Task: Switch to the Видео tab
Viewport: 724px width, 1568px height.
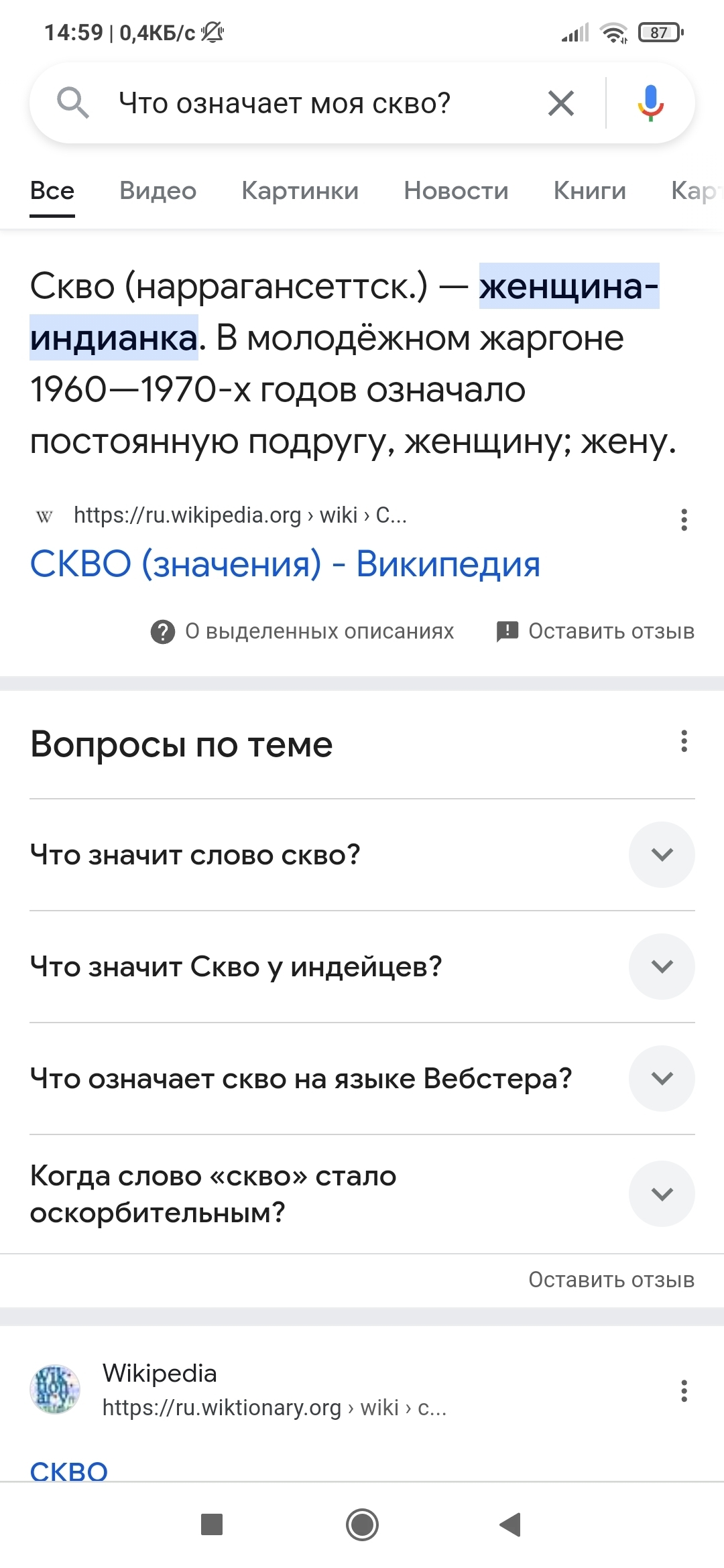Action: coord(158,191)
